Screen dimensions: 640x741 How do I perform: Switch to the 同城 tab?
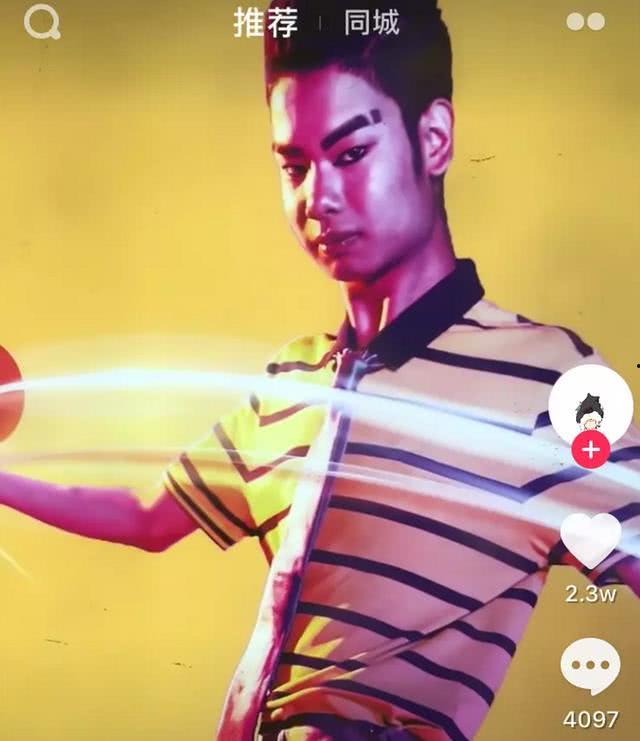(x=372, y=22)
